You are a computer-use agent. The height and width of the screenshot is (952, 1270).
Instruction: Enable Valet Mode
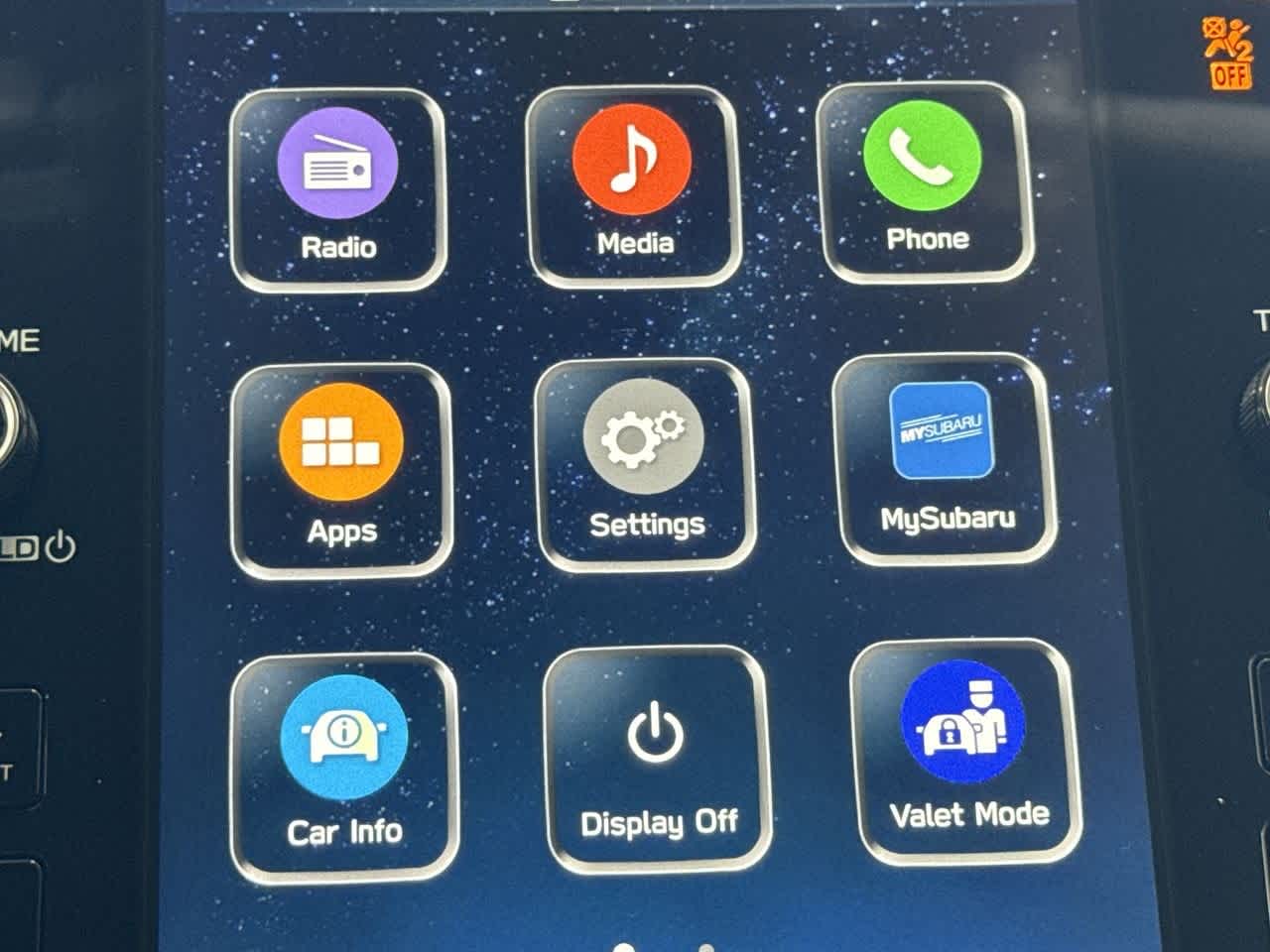point(965,752)
